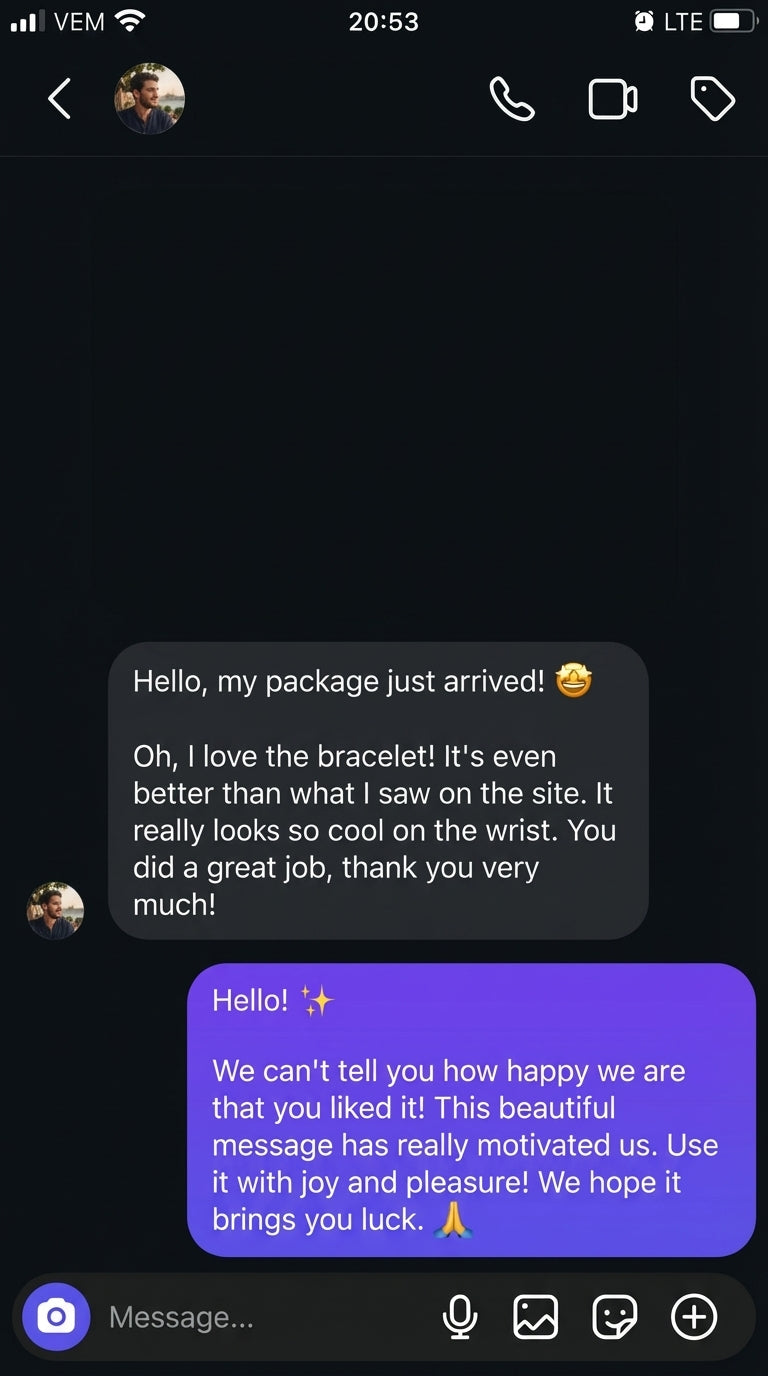Go back to the conversations list
Viewport: 768px width, 1376px height.
(60, 99)
